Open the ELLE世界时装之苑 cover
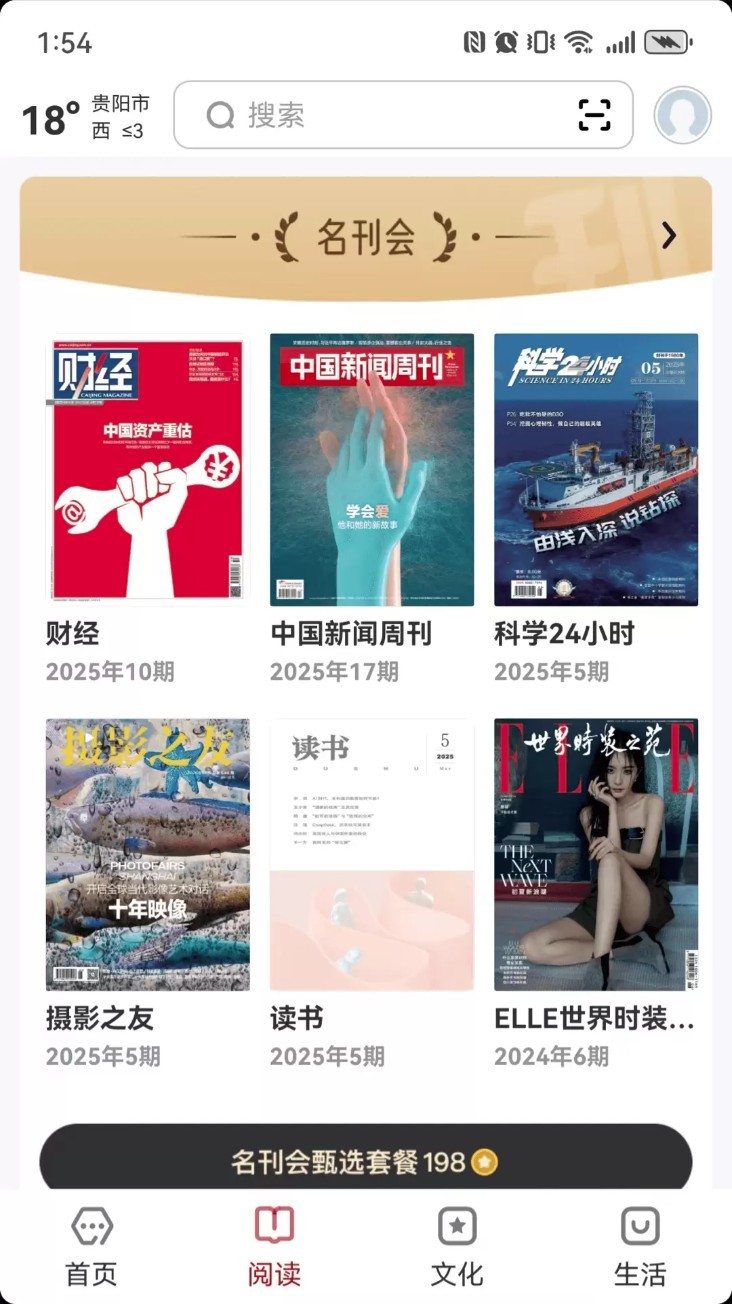 tap(596, 853)
